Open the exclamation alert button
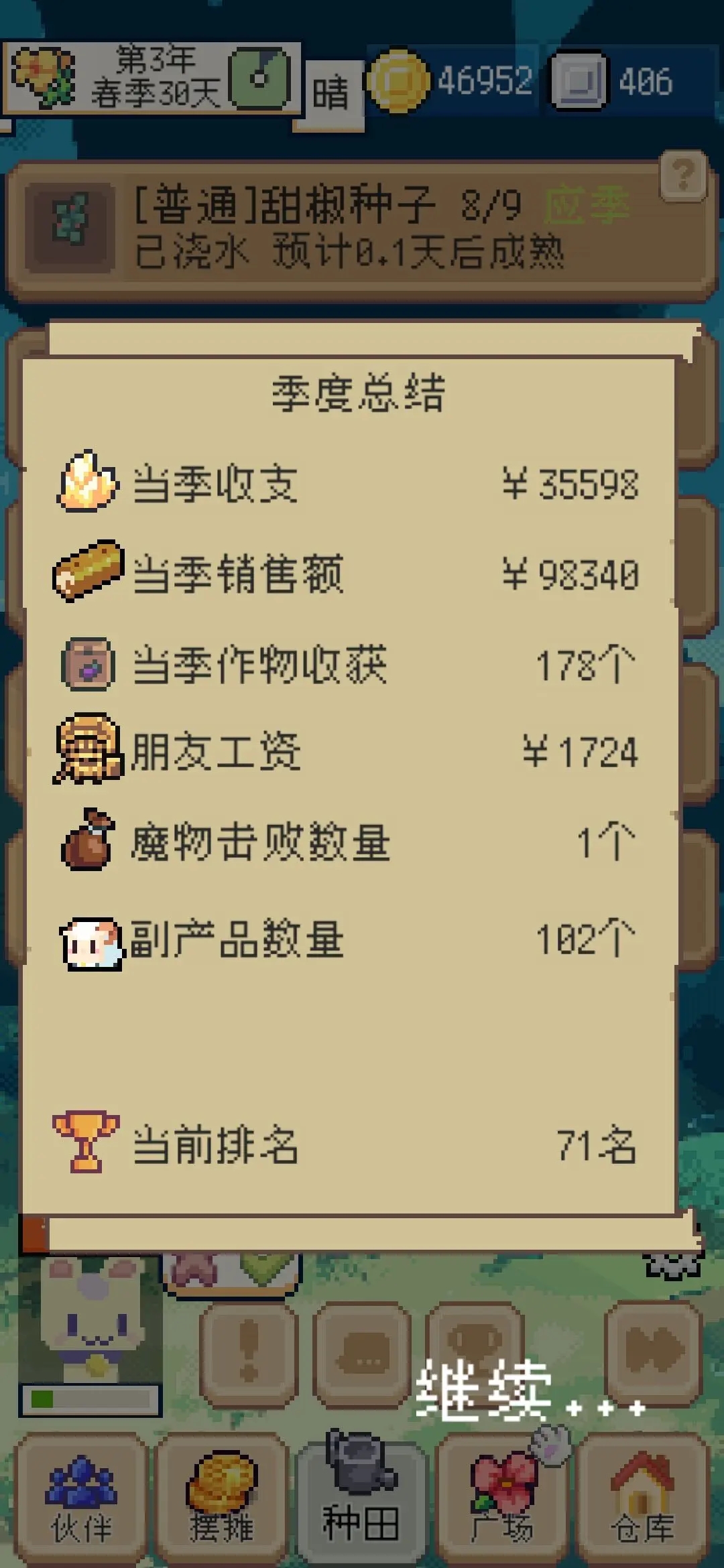 pos(249,1352)
